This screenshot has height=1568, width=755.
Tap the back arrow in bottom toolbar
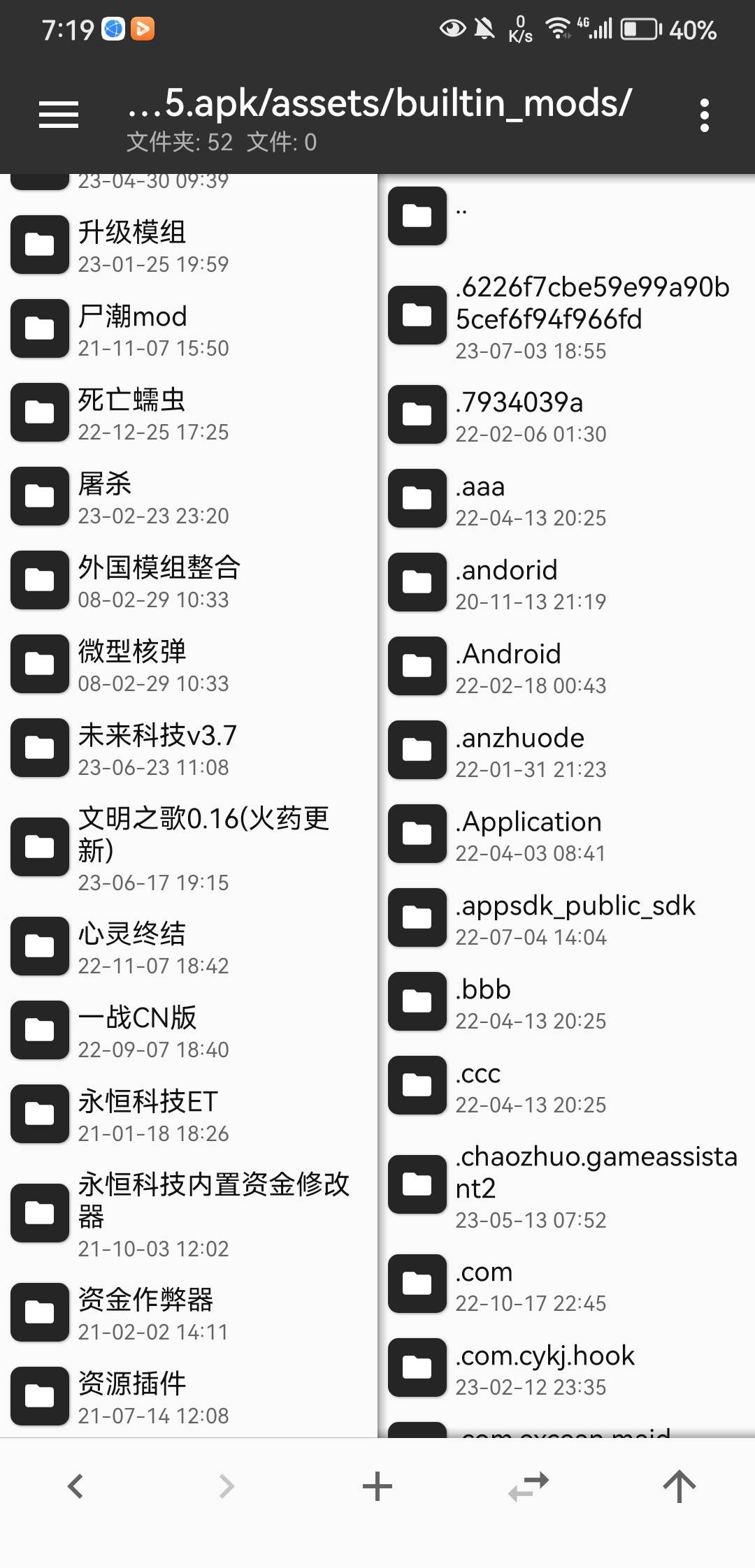[x=75, y=1486]
